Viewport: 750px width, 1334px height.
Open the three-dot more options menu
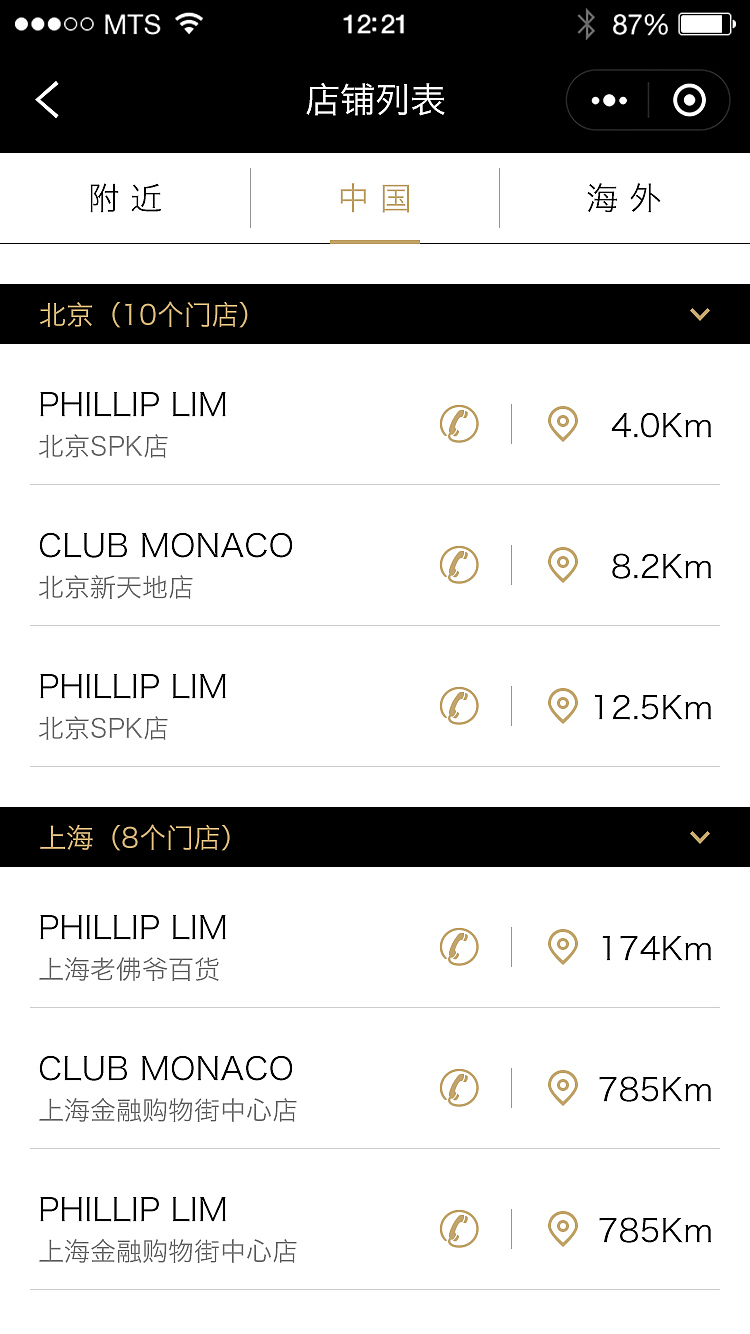click(609, 100)
